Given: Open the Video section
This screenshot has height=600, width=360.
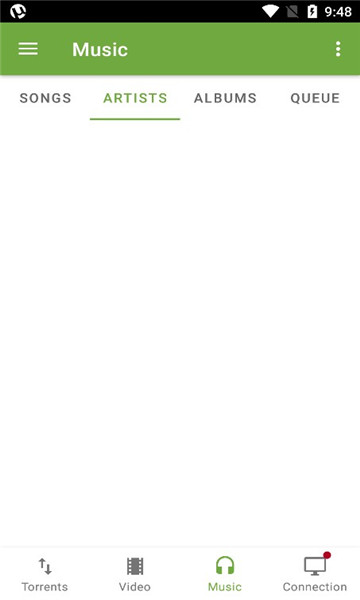Looking at the screenshot, I should (135, 574).
